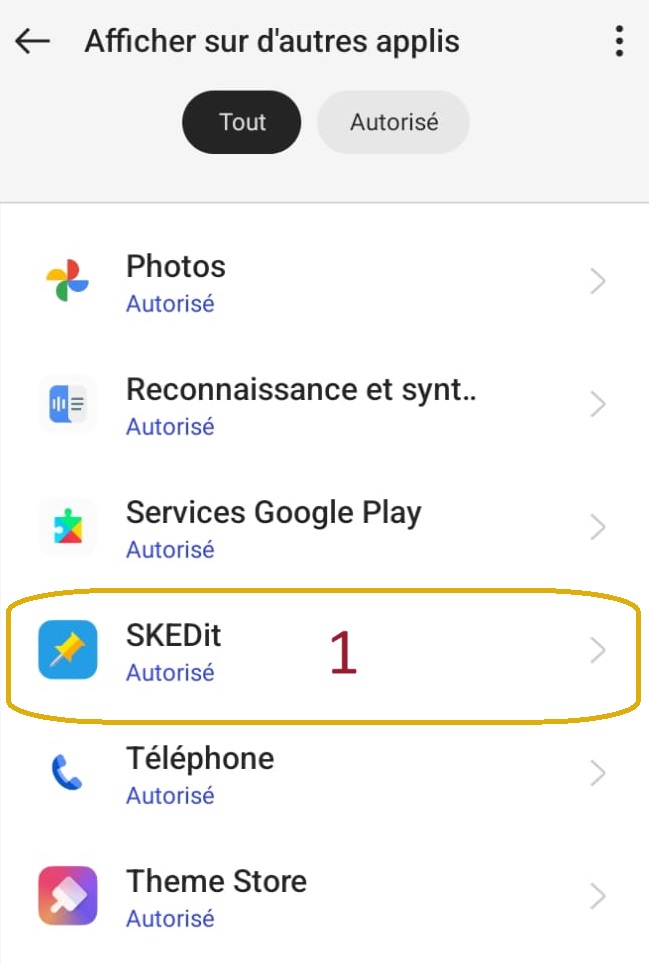Screen dimensions: 649x964
Task: Open Téléphone overlay permission
Action: click(324, 774)
